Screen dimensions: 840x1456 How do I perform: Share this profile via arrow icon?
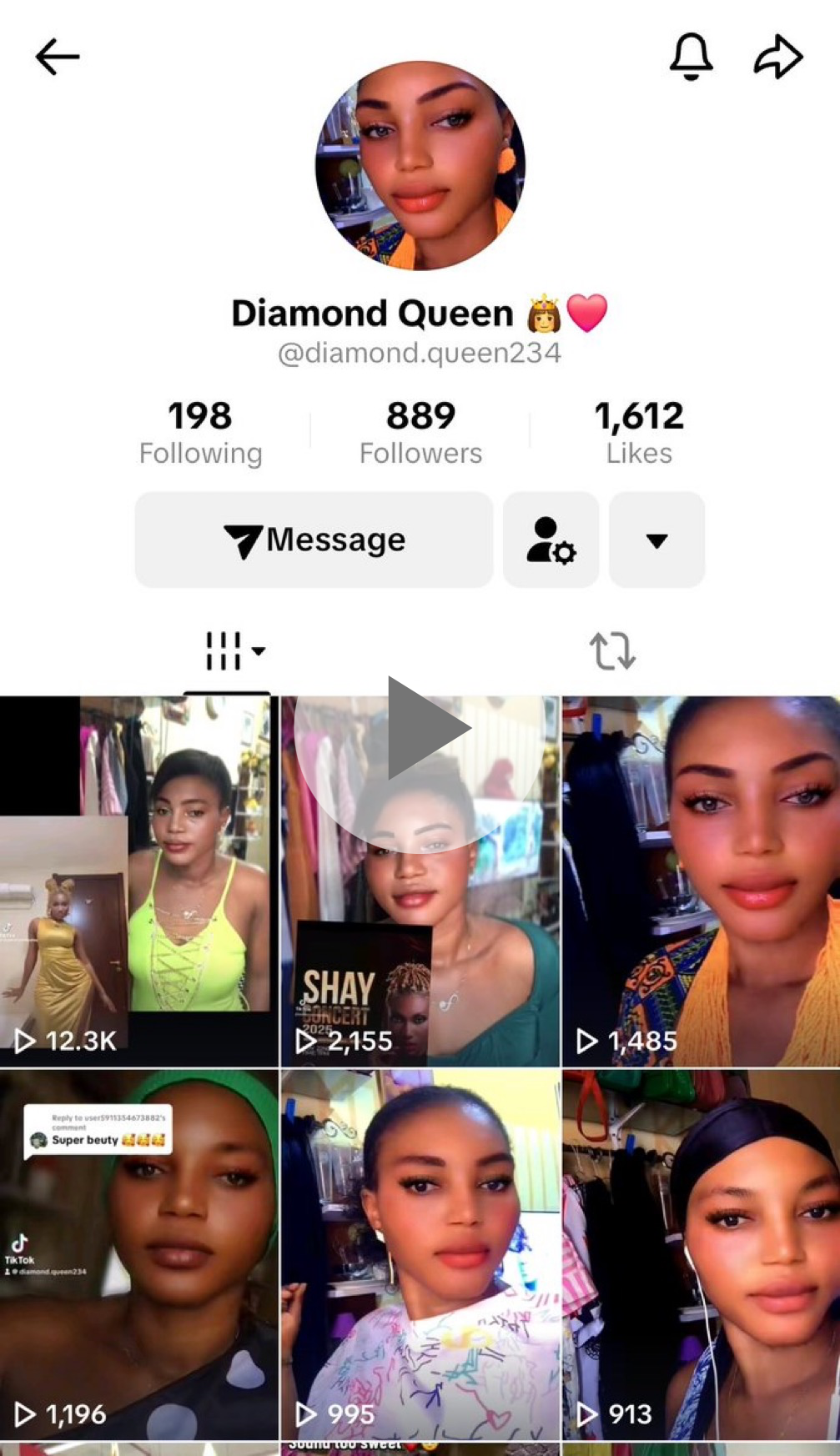coord(777,57)
